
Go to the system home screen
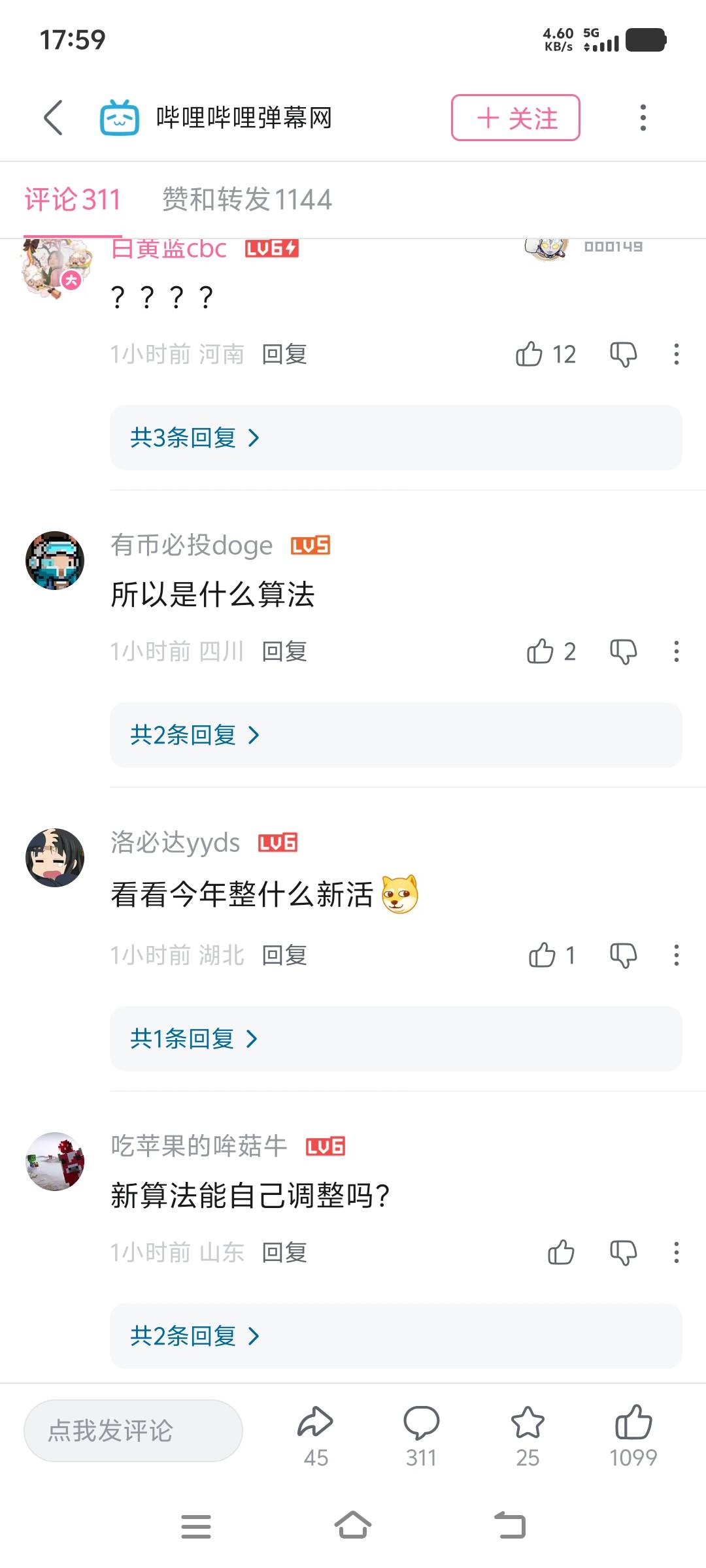353,1526
